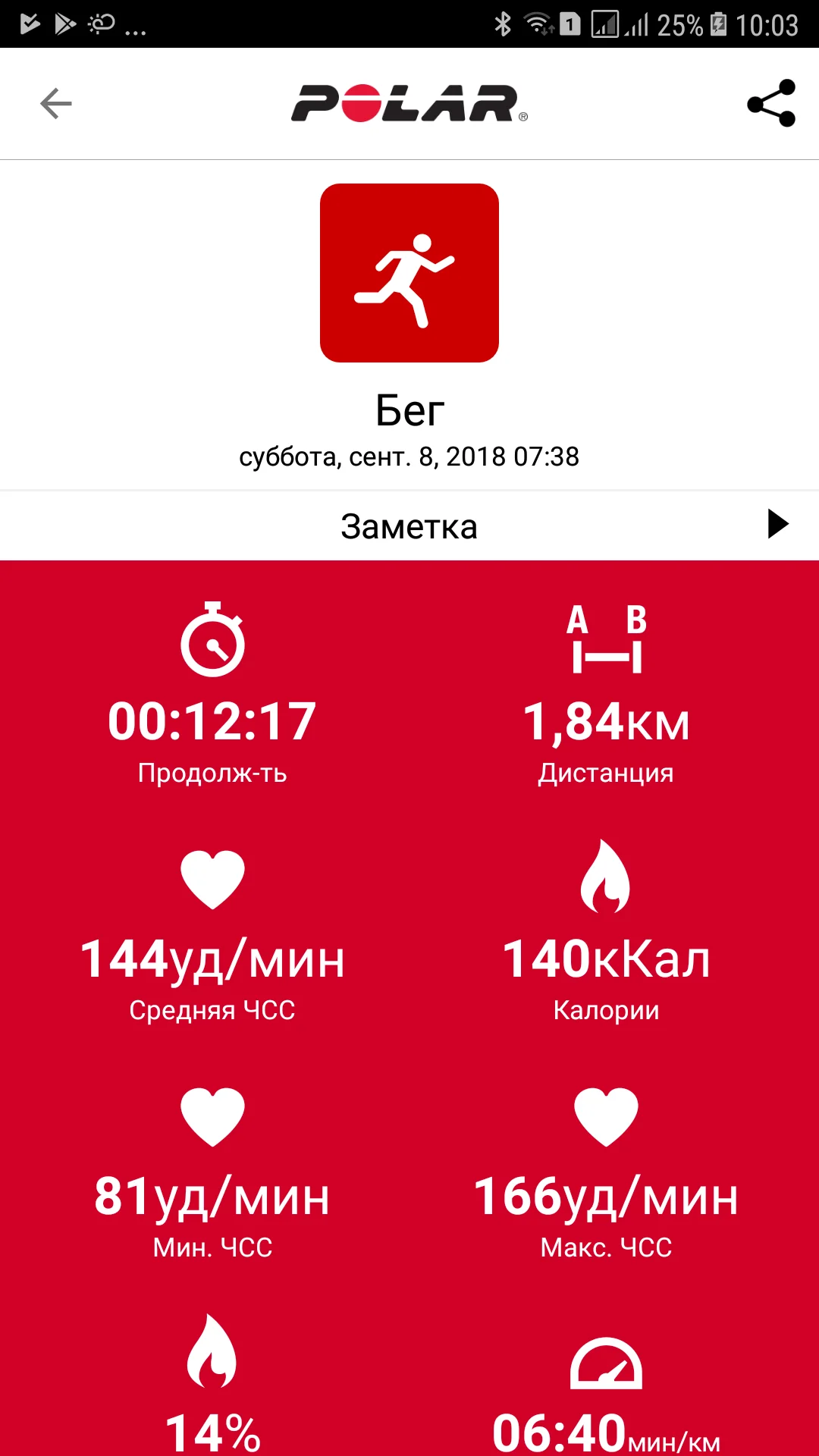Share this running workout
This screenshot has width=819, height=1456.
(x=770, y=104)
